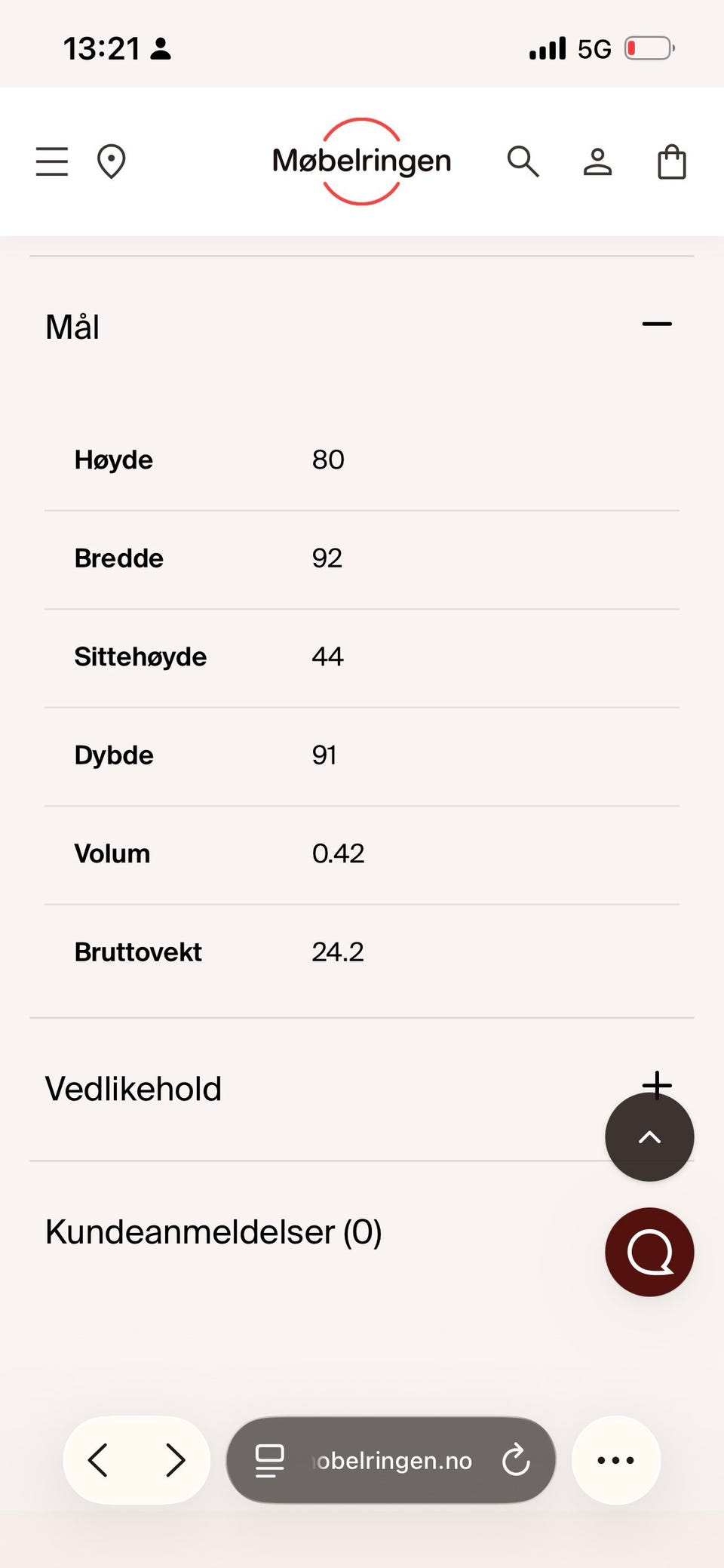Open the search icon
Viewport: 724px width, 1568px height.
[523, 161]
